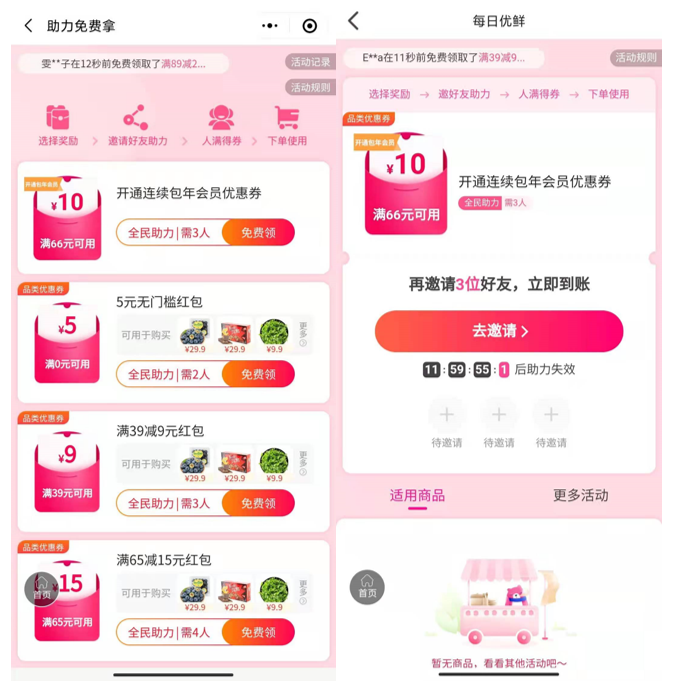
Task: Go back from the 每日优鲜 page
Action: (x=353, y=21)
